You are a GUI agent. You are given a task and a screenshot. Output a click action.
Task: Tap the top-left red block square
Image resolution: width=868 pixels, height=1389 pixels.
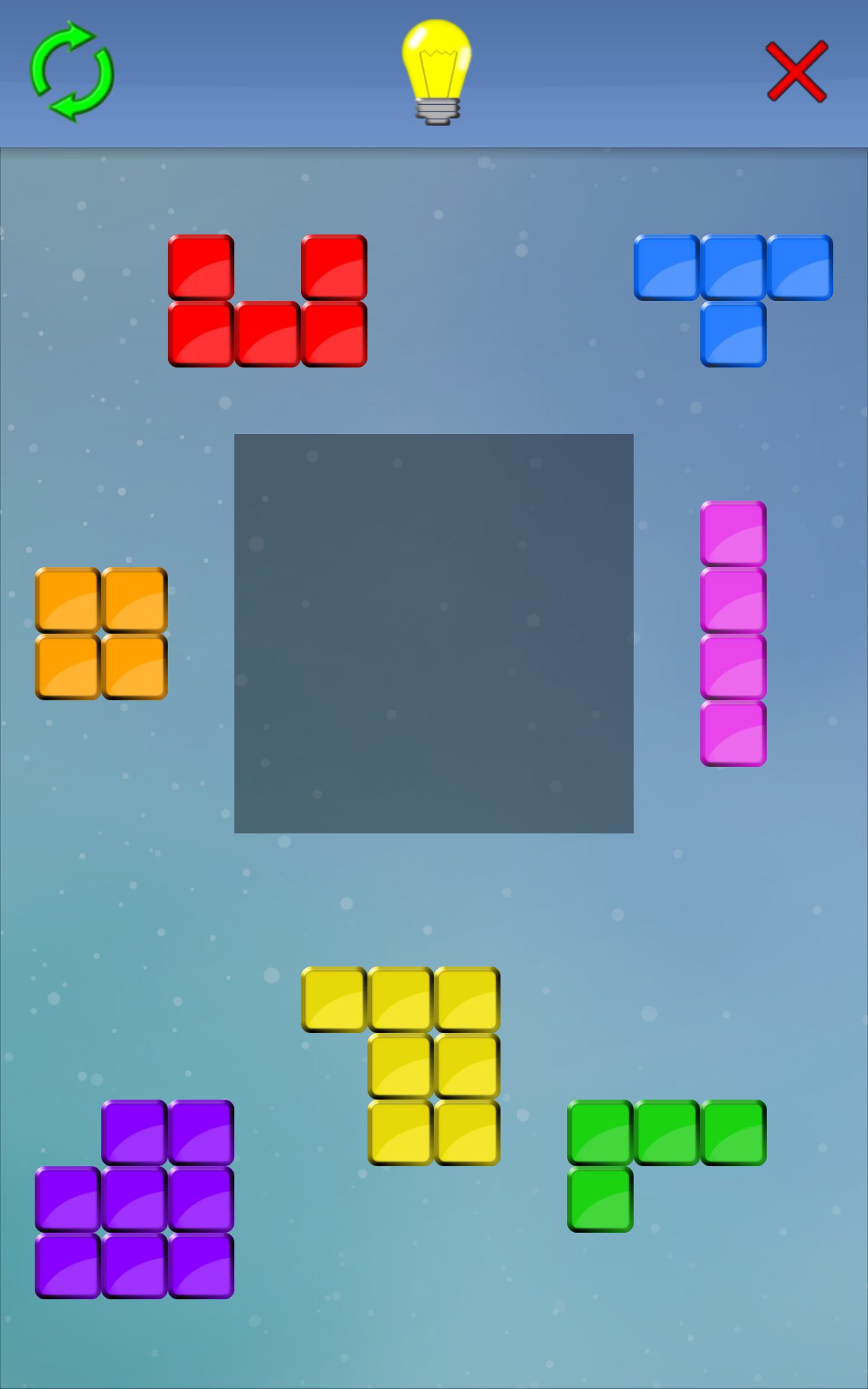click(201, 268)
